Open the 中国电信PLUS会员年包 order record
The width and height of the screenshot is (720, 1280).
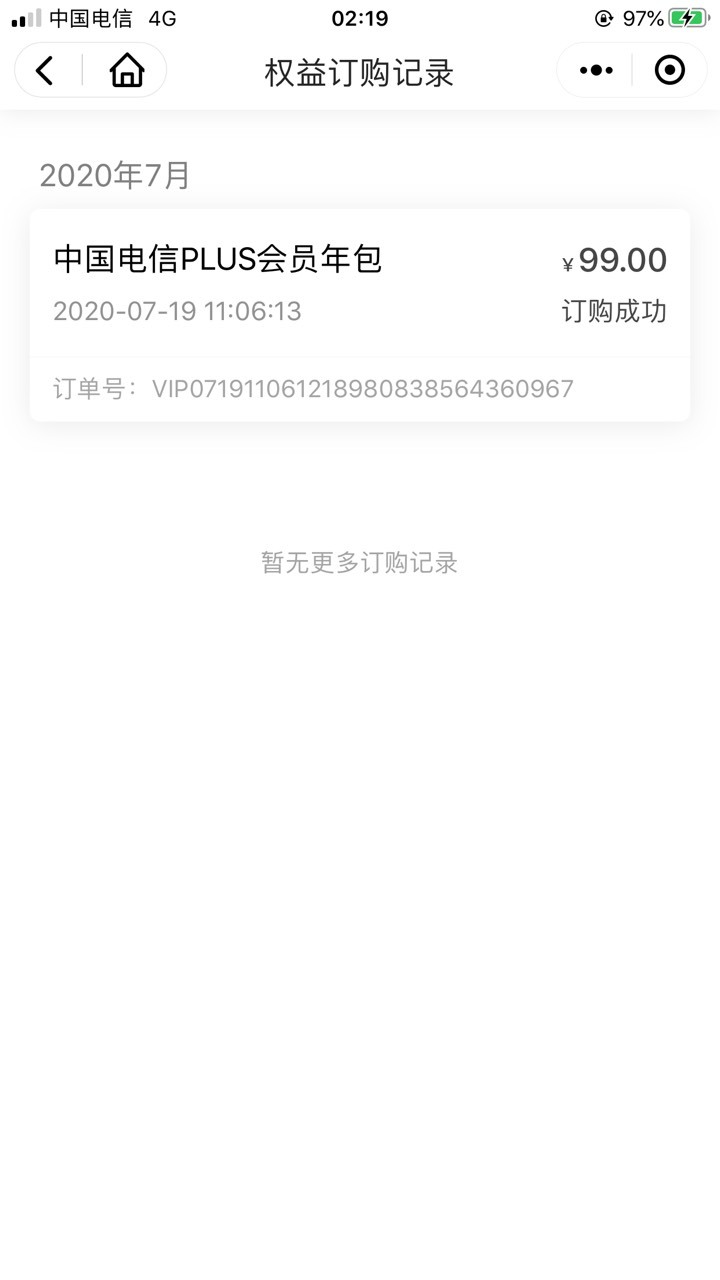[x=360, y=315]
